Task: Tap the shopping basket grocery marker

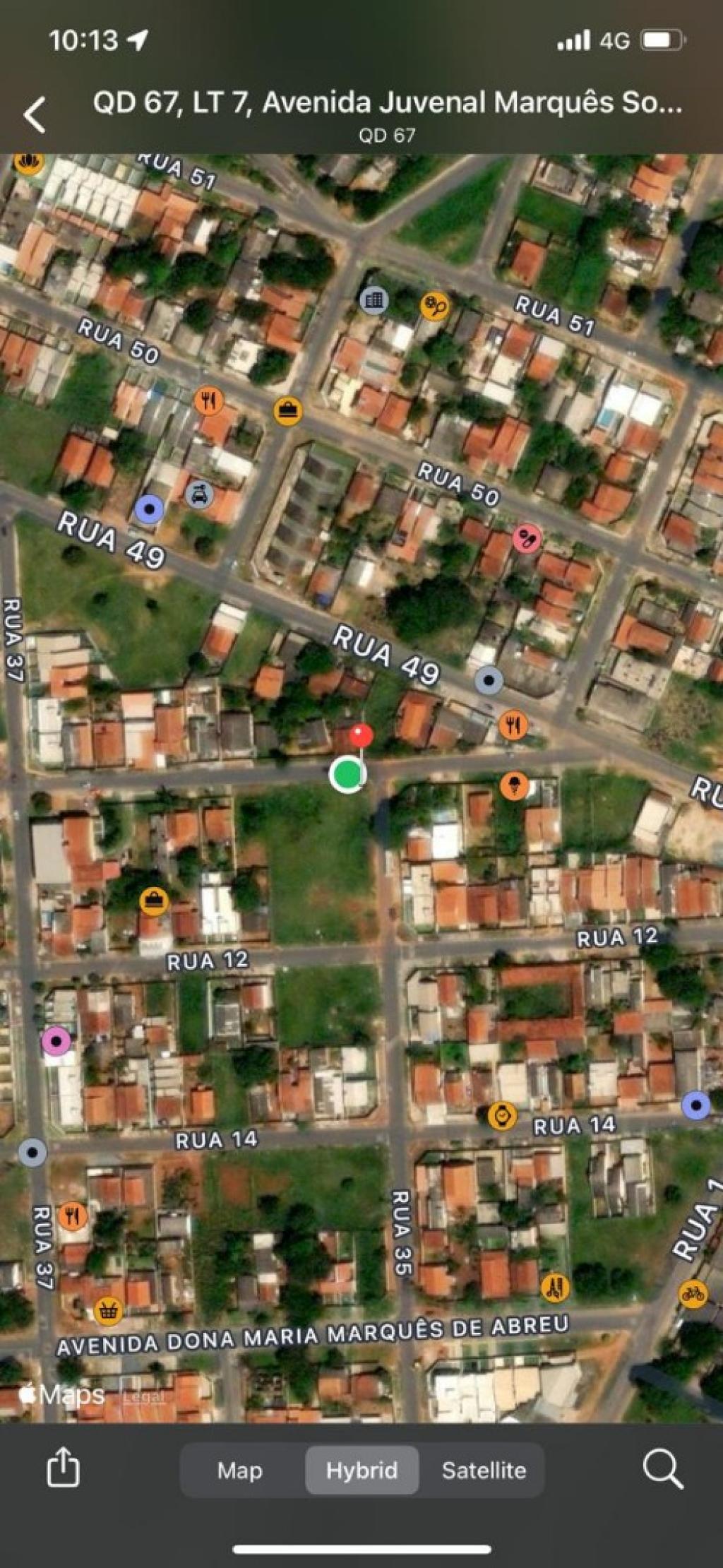Action: pos(108,1310)
